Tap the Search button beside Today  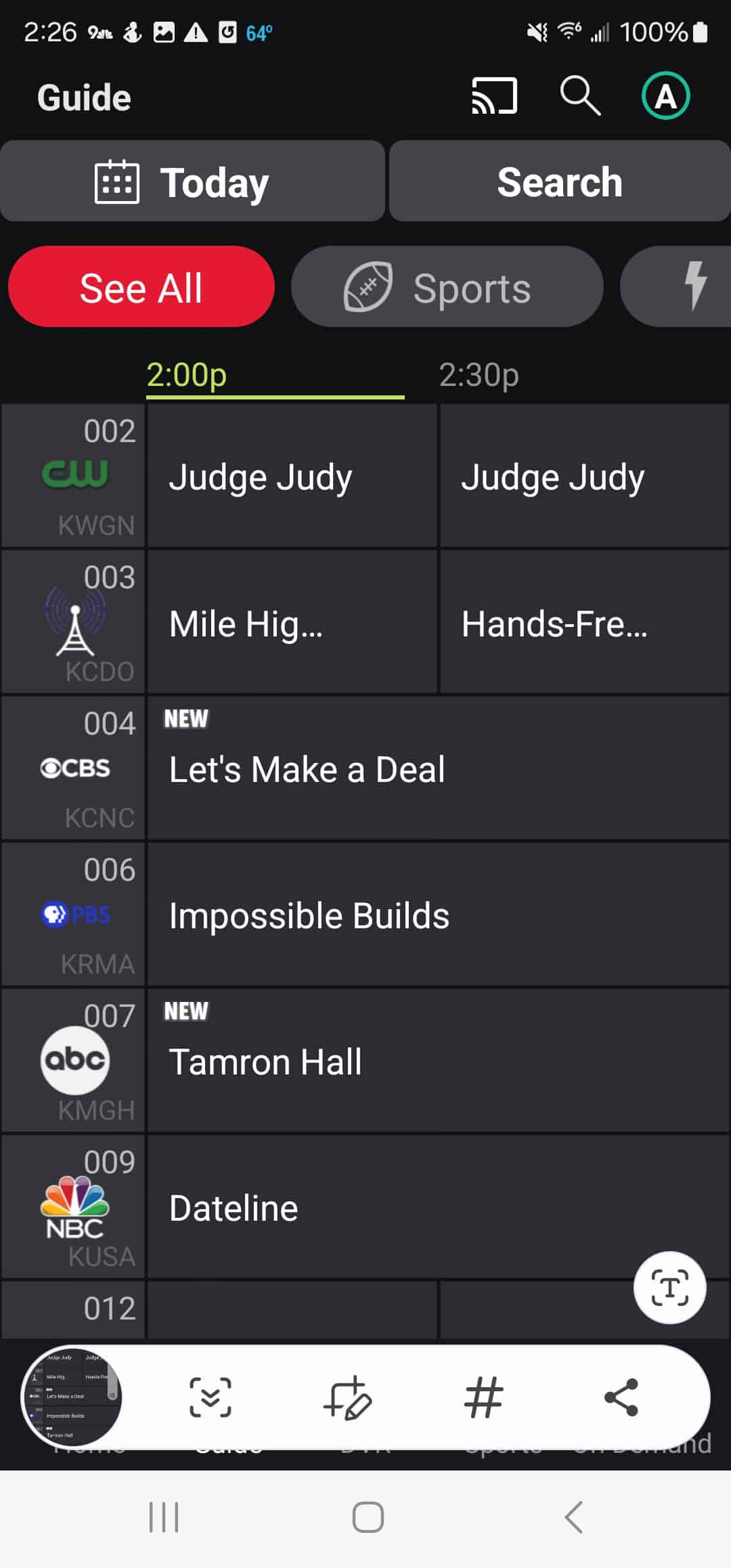(x=560, y=181)
